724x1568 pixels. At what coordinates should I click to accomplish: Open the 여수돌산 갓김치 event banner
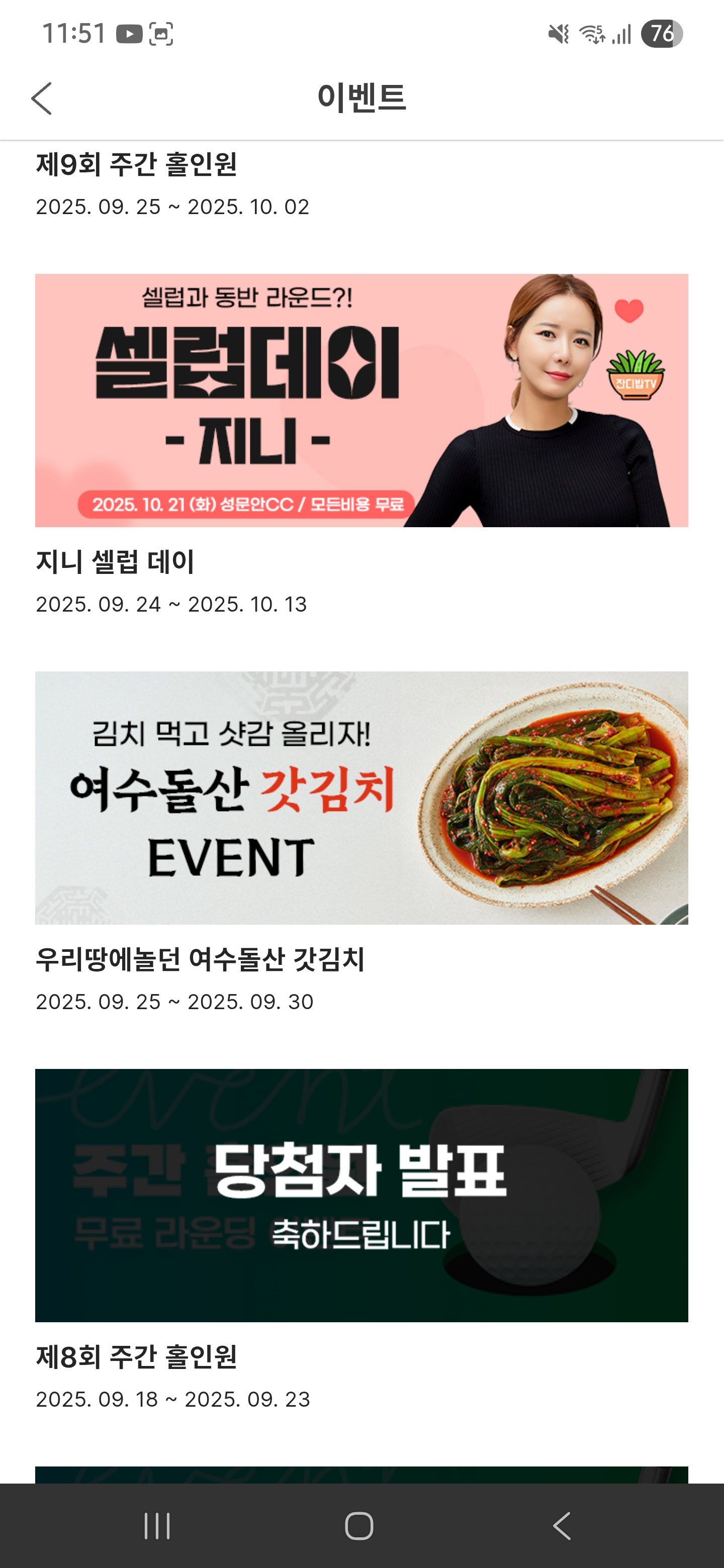[361, 798]
